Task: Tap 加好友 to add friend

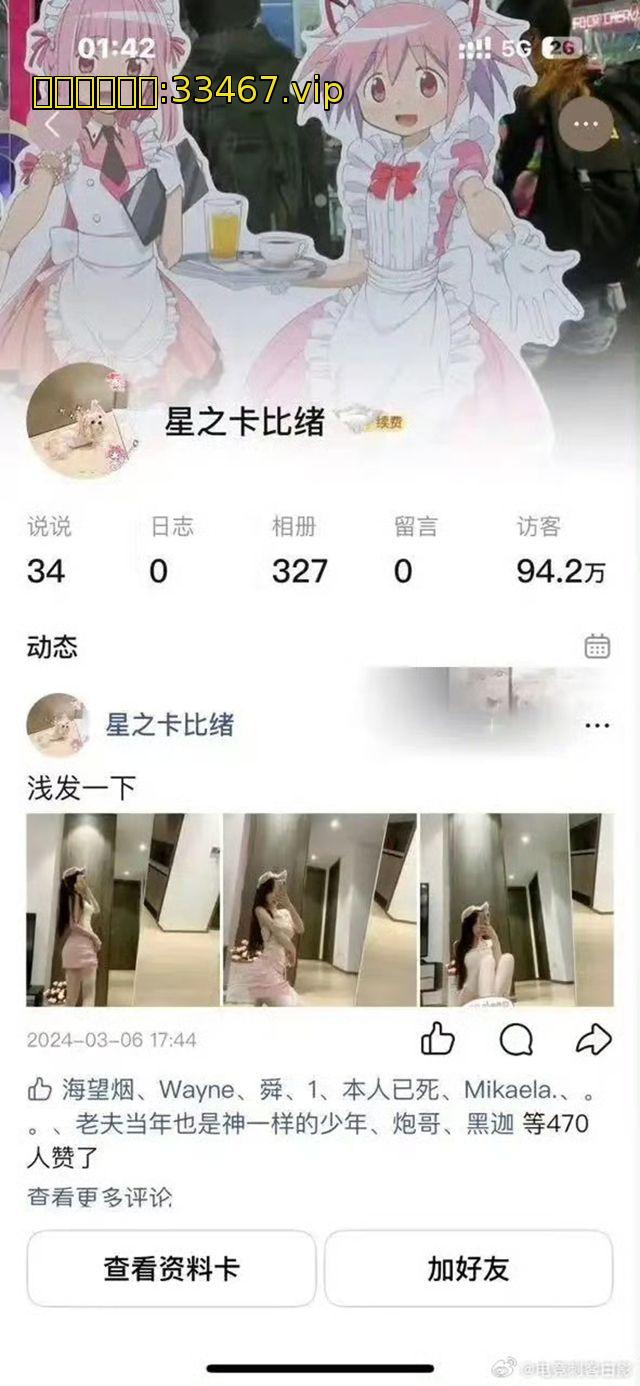Action: click(x=468, y=1269)
